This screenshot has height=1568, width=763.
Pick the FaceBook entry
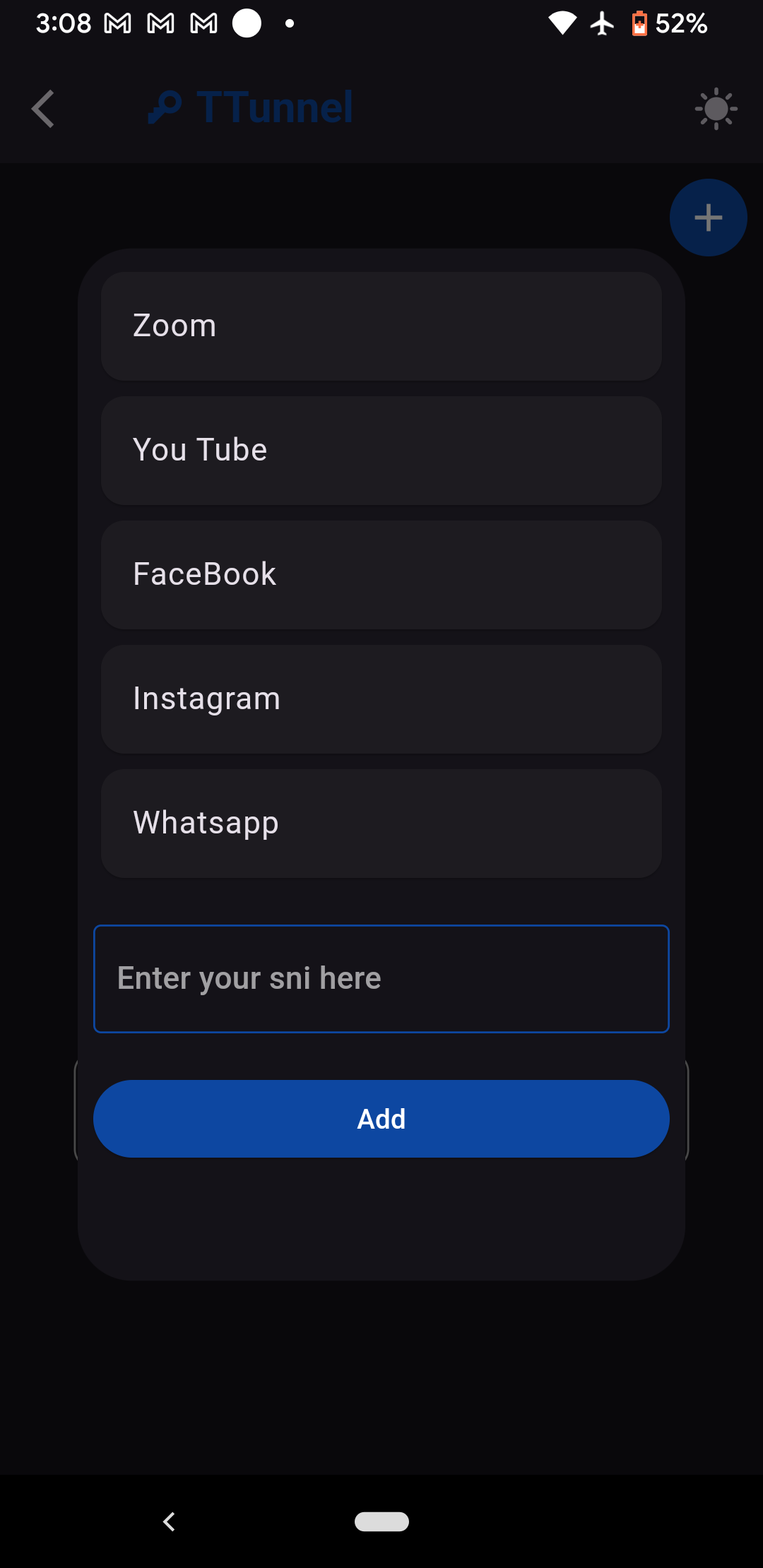click(x=381, y=575)
